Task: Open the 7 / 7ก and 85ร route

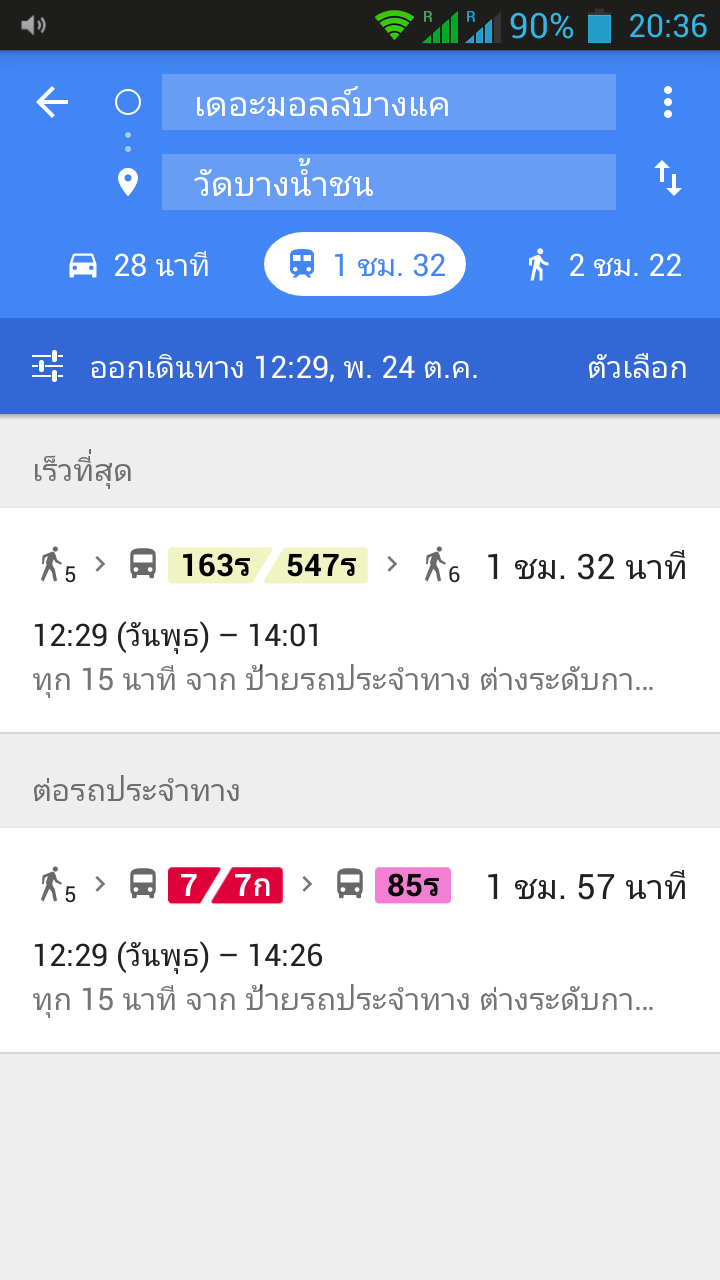Action: (x=360, y=940)
